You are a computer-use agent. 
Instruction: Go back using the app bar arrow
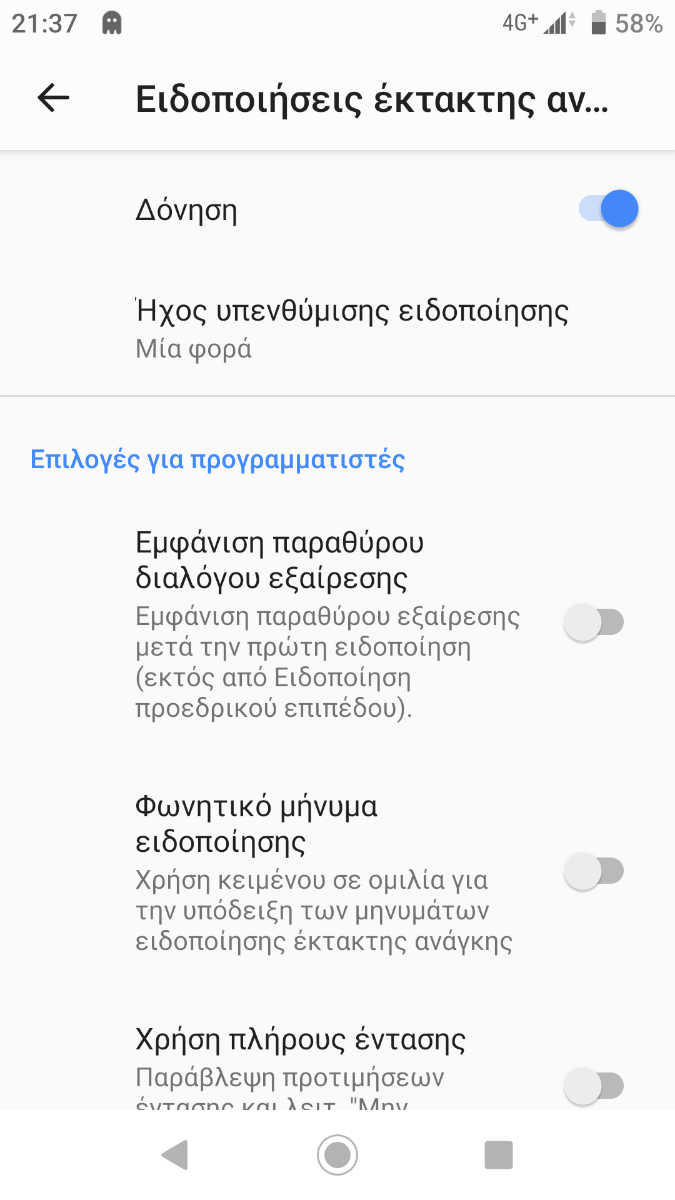(53, 97)
